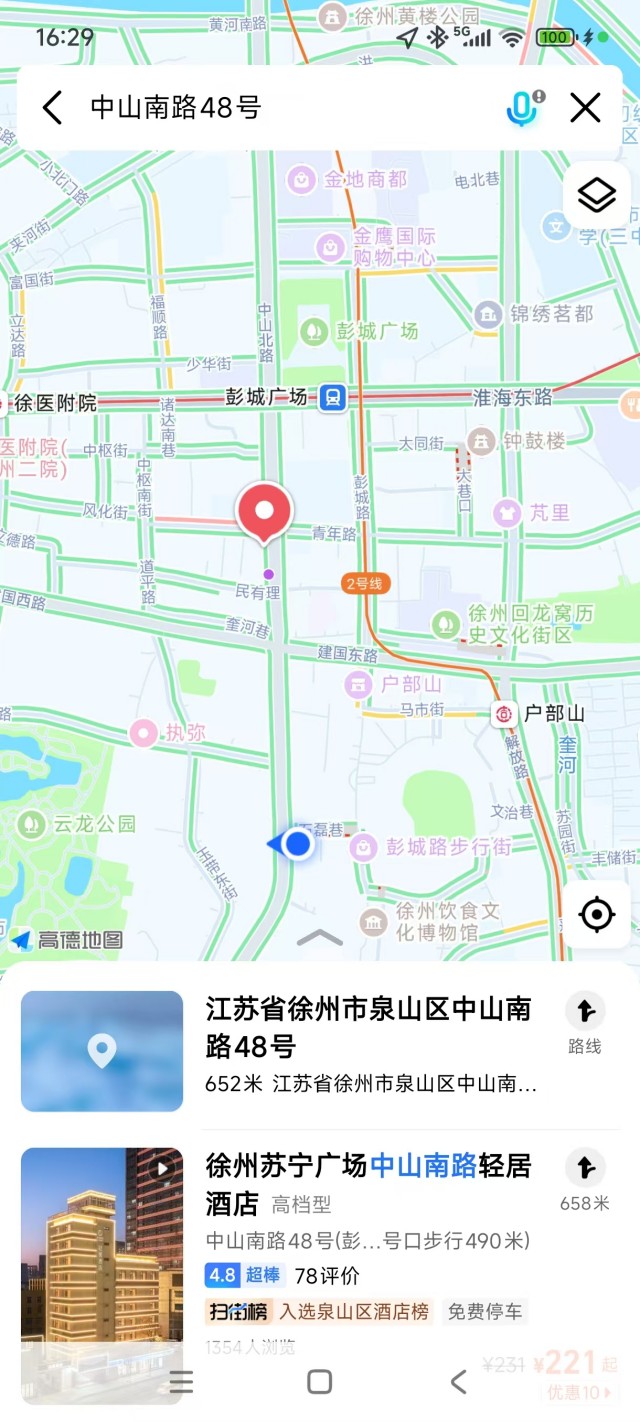Open the map layers selector

597,195
